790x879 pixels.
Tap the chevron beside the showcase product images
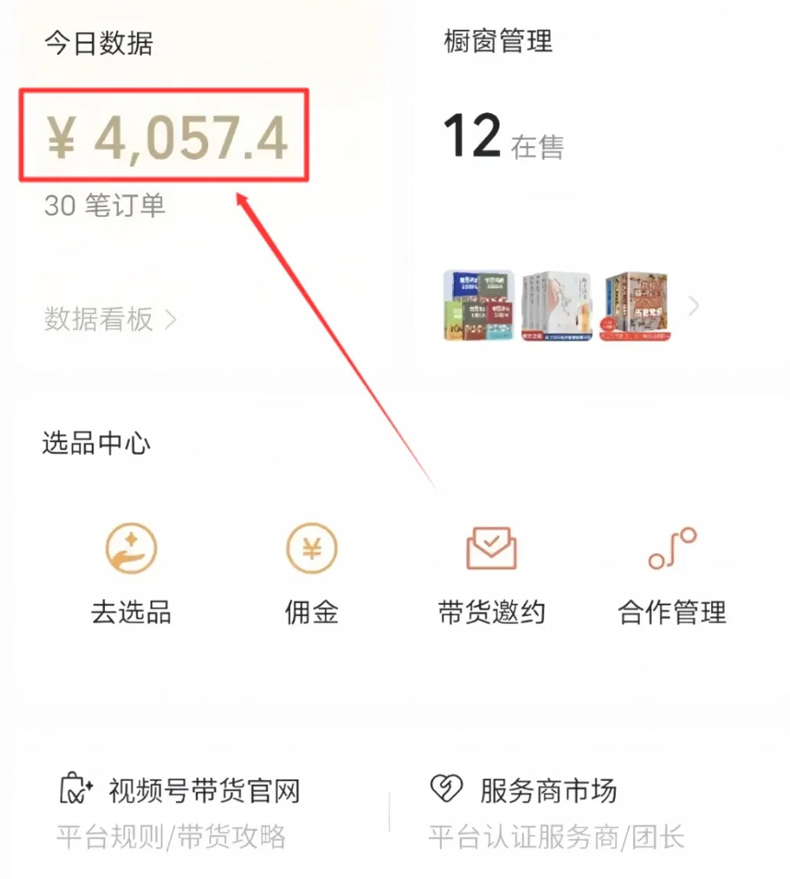pos(694,307)
